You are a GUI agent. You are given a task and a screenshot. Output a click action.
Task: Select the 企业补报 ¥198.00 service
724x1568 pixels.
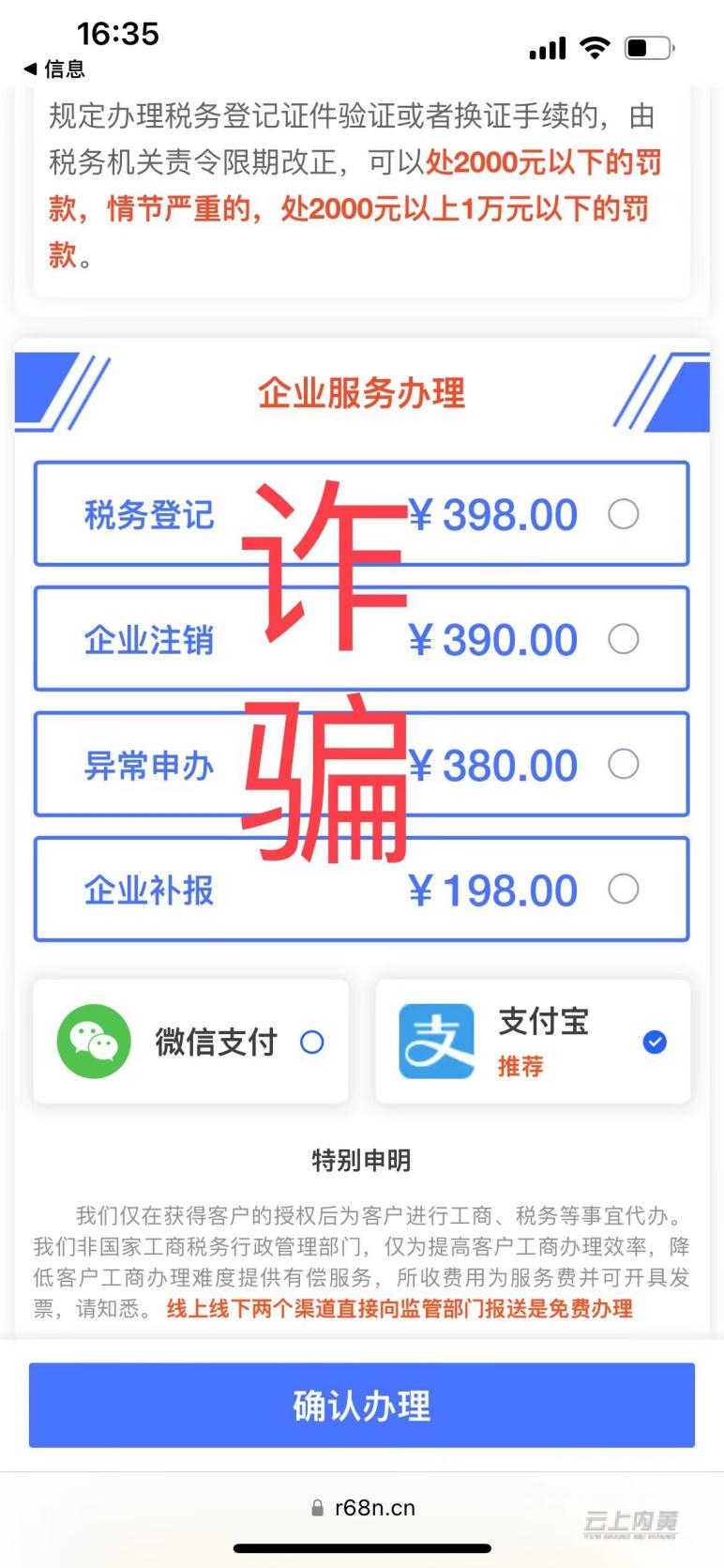tap(624, 890)
